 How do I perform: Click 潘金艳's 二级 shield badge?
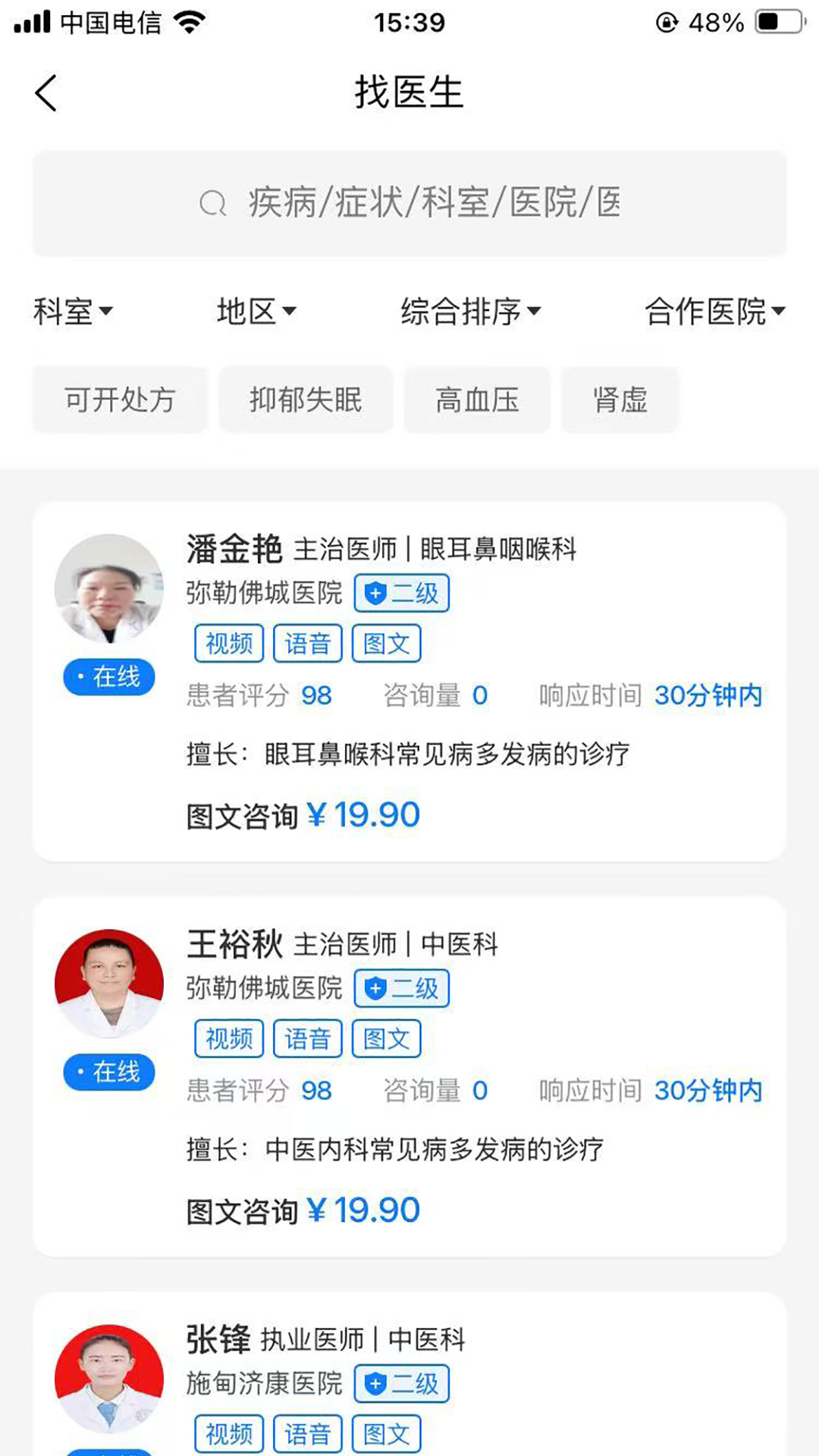(401, 594)
